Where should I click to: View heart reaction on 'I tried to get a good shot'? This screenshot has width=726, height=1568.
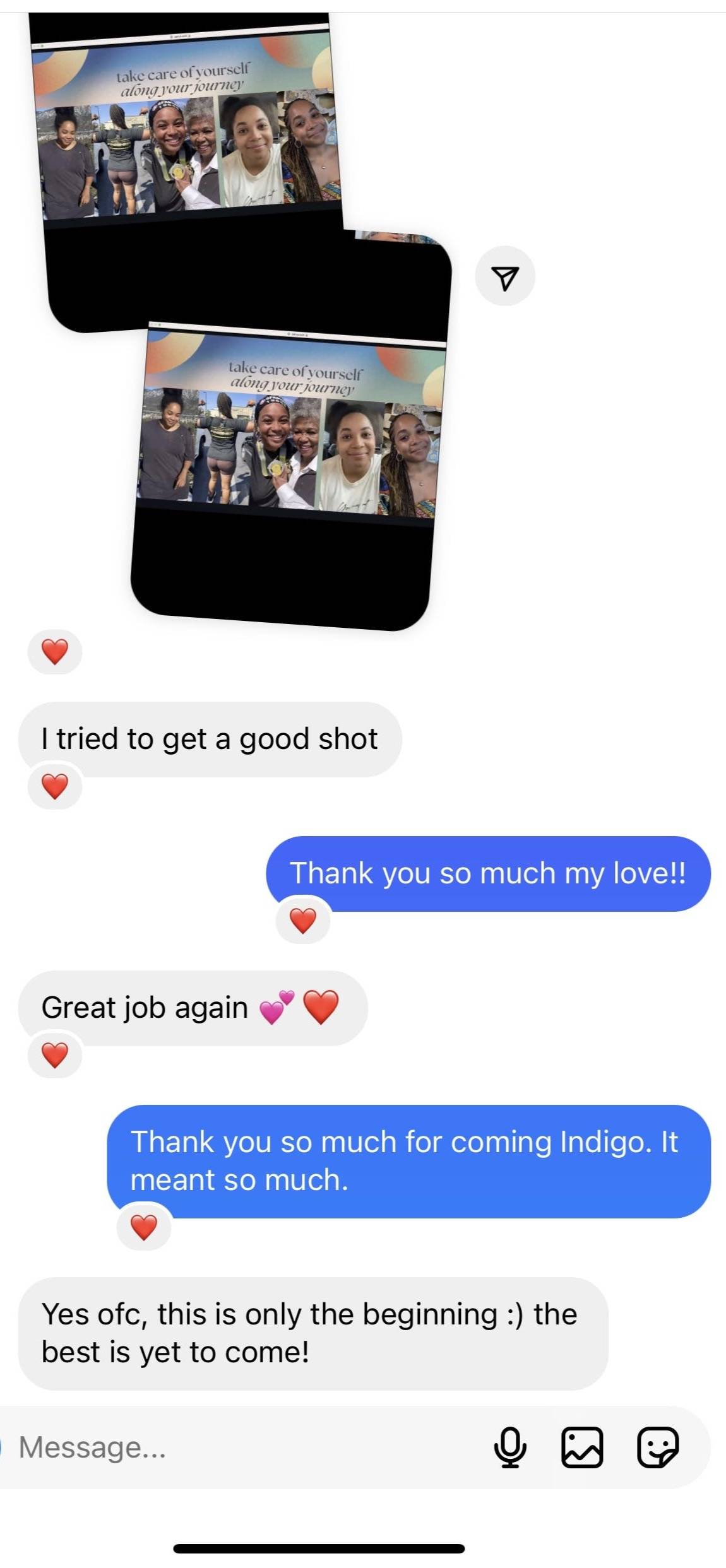pos(55,786)
